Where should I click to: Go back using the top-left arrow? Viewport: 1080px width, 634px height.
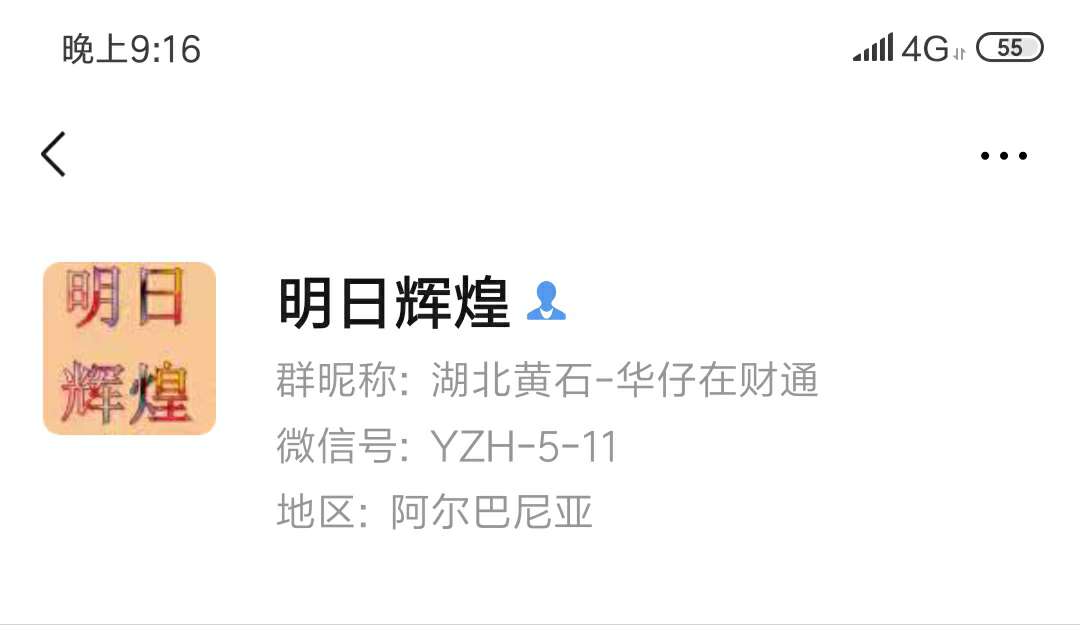tap(54, 155)
